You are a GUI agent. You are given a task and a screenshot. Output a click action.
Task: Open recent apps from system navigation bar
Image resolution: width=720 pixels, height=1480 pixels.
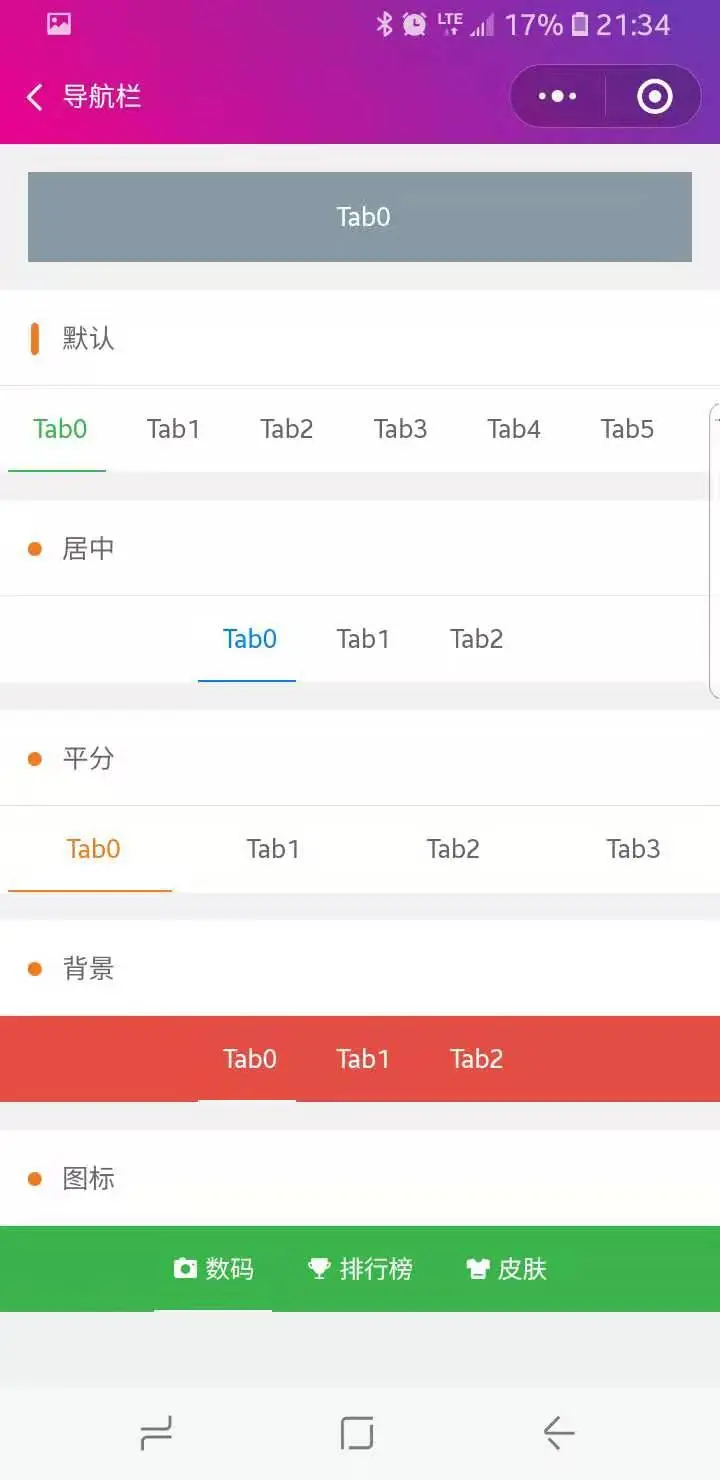click(157, 1433)
